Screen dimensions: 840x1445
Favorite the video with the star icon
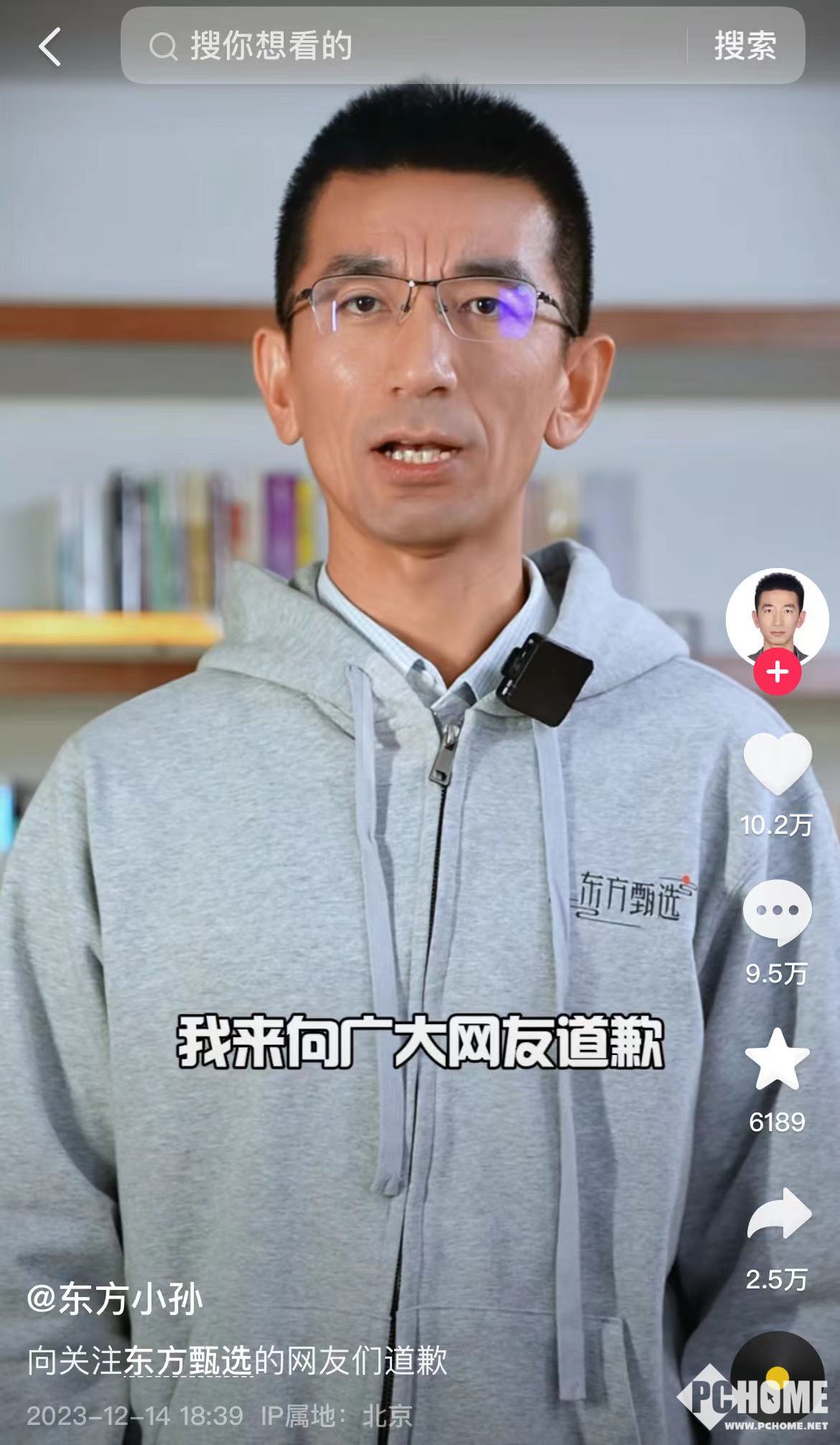click(777, 1060)
